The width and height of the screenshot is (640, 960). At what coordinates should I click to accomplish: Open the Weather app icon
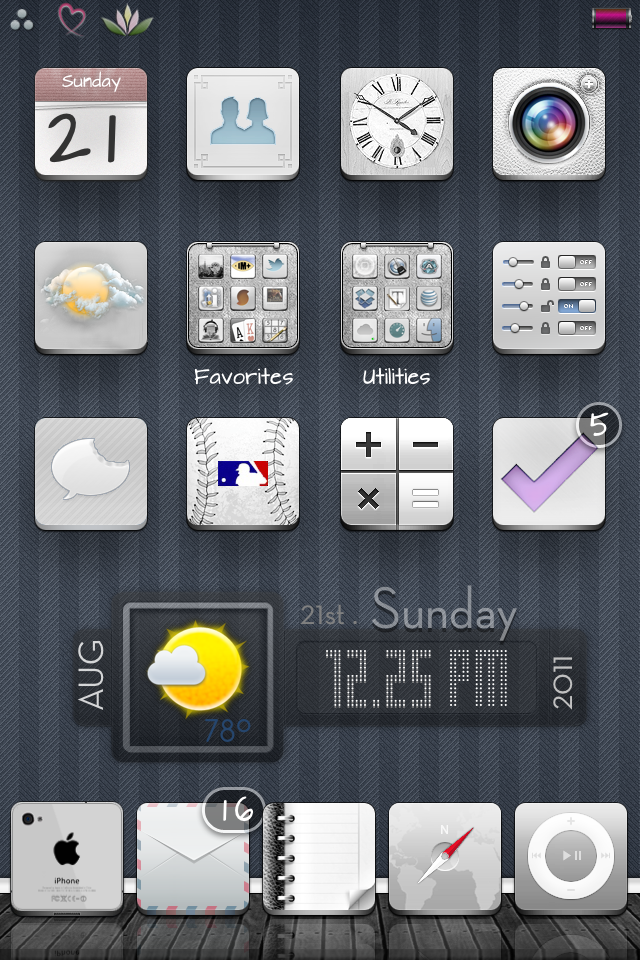tap(91, 296)
